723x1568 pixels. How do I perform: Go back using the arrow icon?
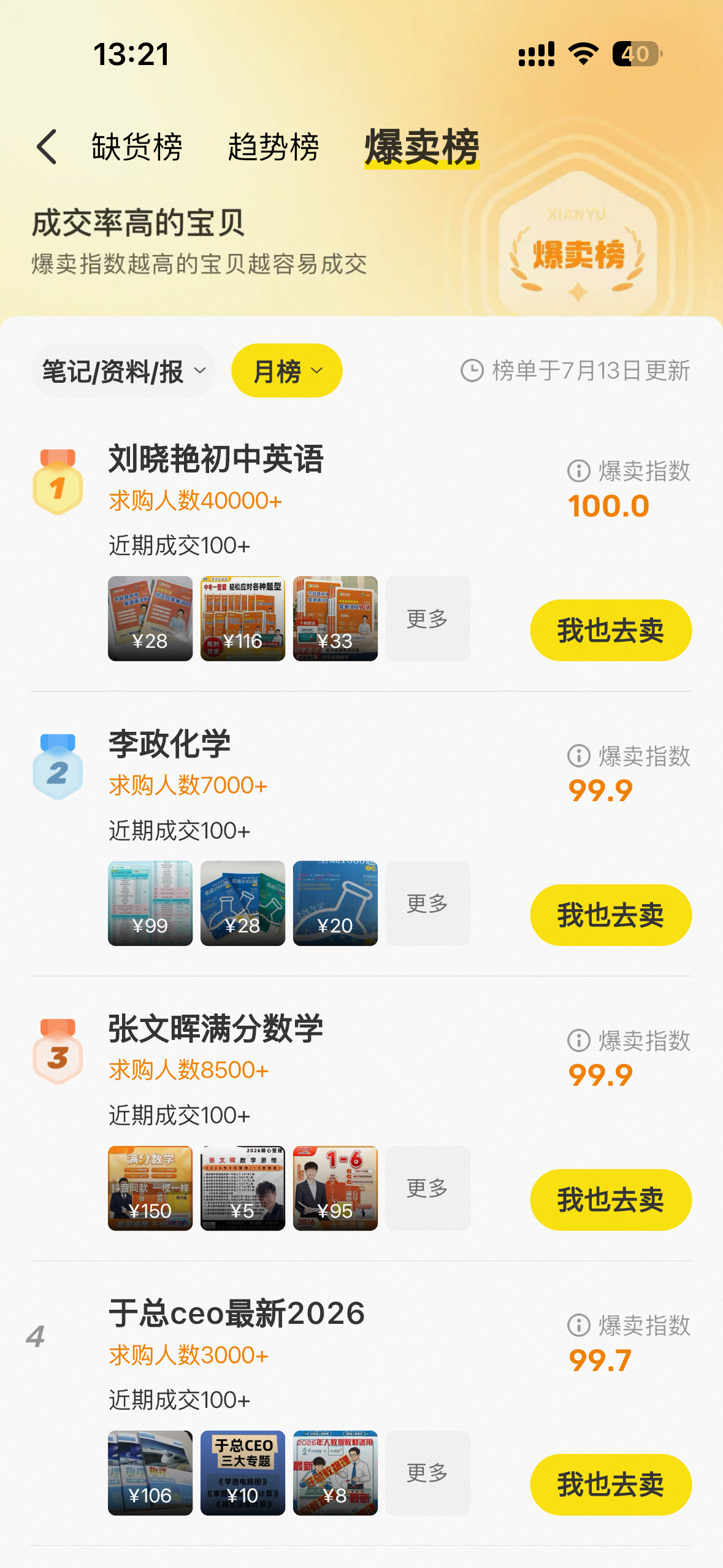pyautogui.click(x=47, y=147)
